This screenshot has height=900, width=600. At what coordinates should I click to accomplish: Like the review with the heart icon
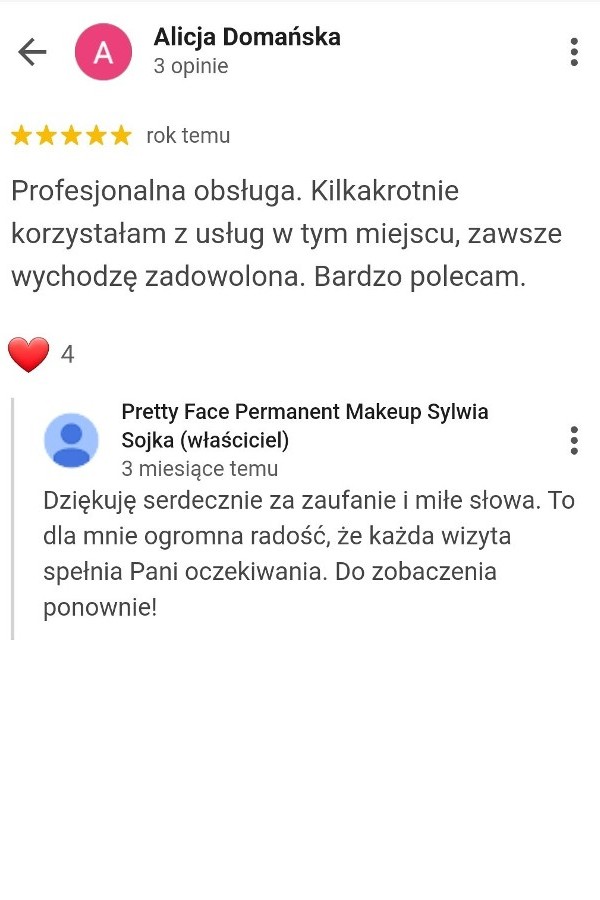pyautogui.click(x=29, y=354)
